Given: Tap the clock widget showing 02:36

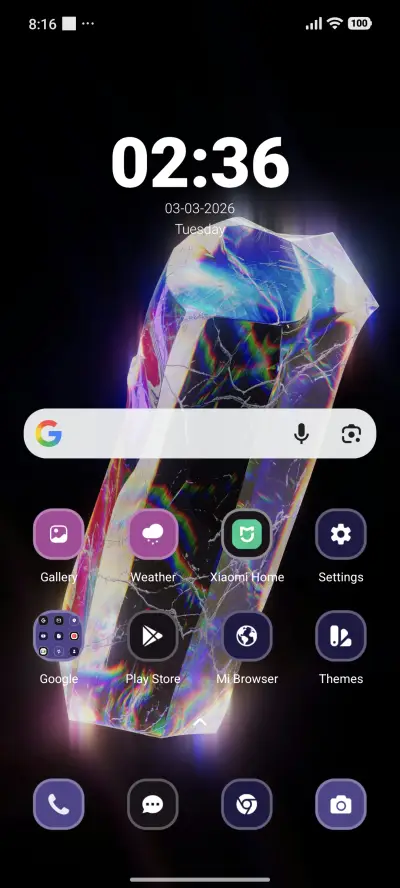Looking at the screenshot, I should pyautogui.click(x=200, y=163).
